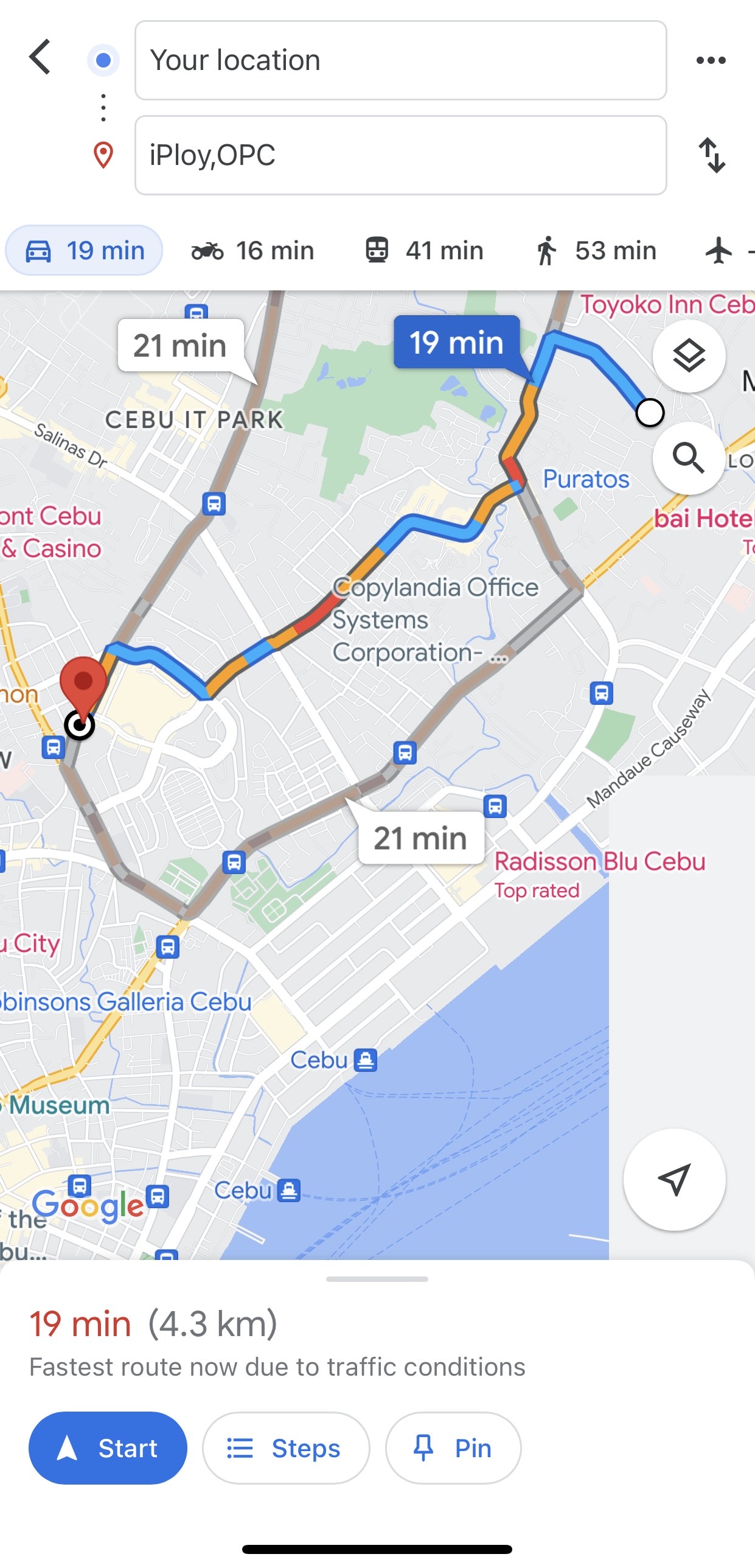Switch to transit mode 41 min
Viewport: 755px width, 1568px height.
pyautogui.click(x=424, y=251)
